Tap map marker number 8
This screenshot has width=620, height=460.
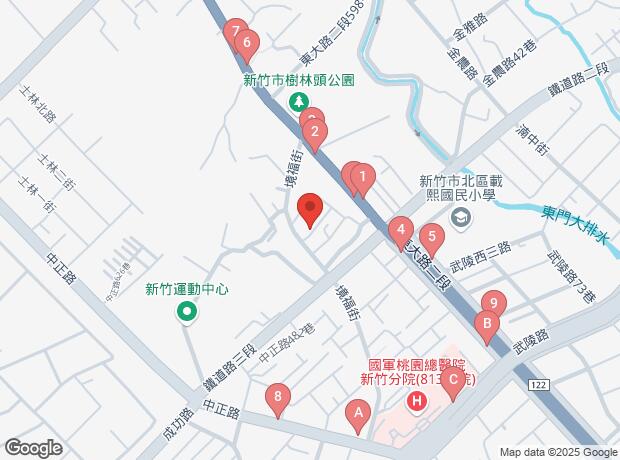pos(278,398)
